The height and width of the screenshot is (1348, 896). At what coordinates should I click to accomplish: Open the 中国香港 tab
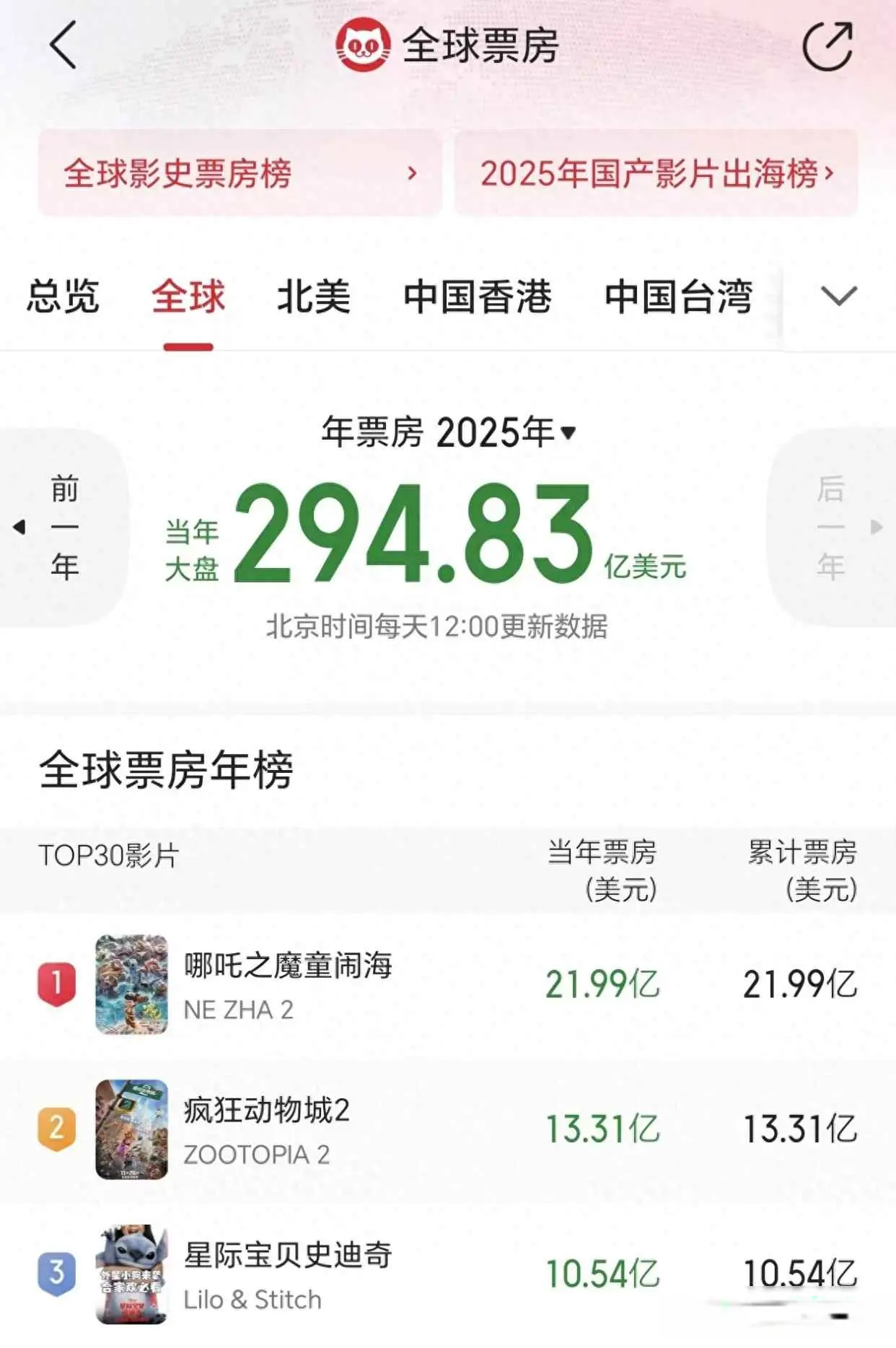(x=478, y=297)
